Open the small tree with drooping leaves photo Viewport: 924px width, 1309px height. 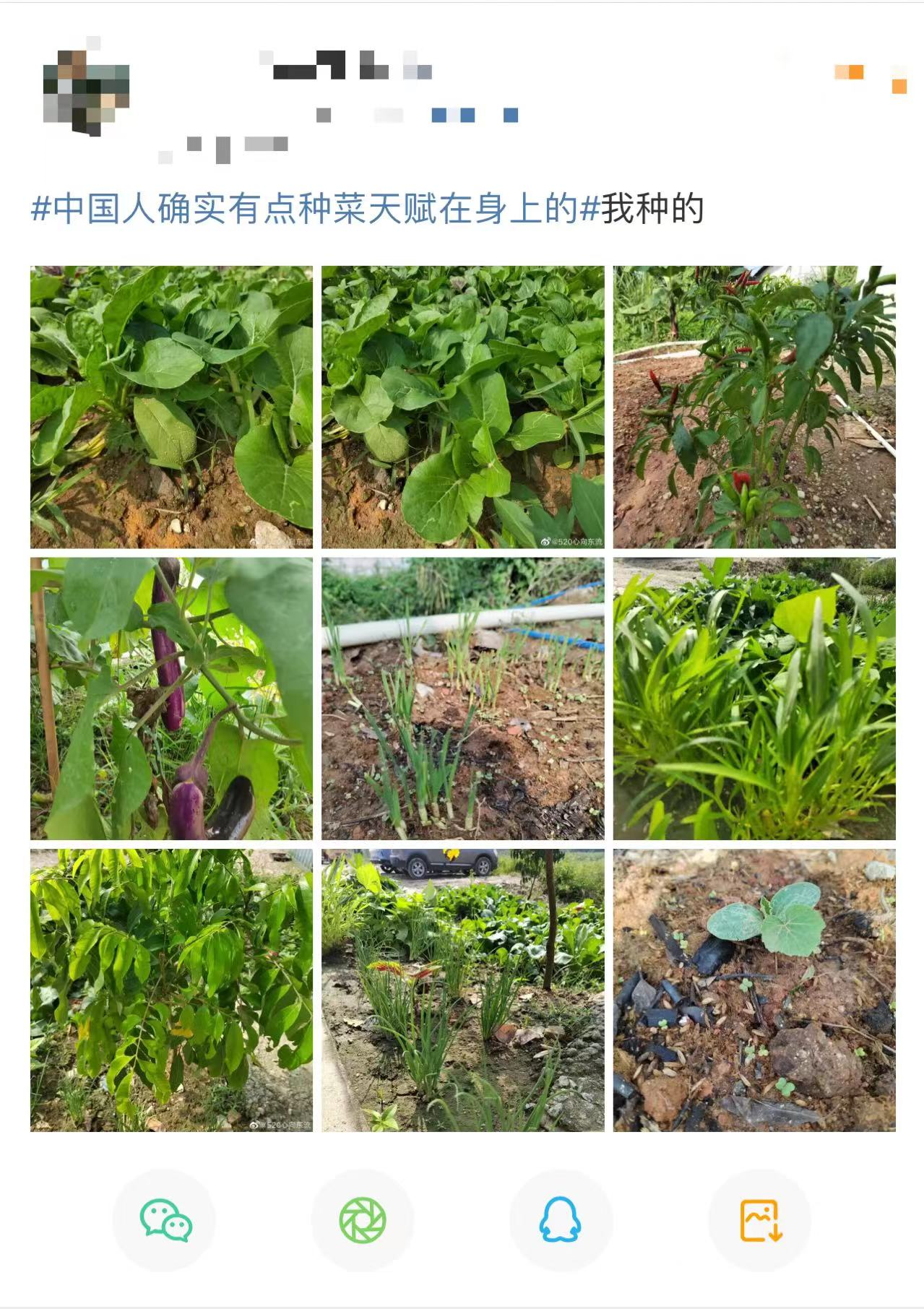(171, 990)
